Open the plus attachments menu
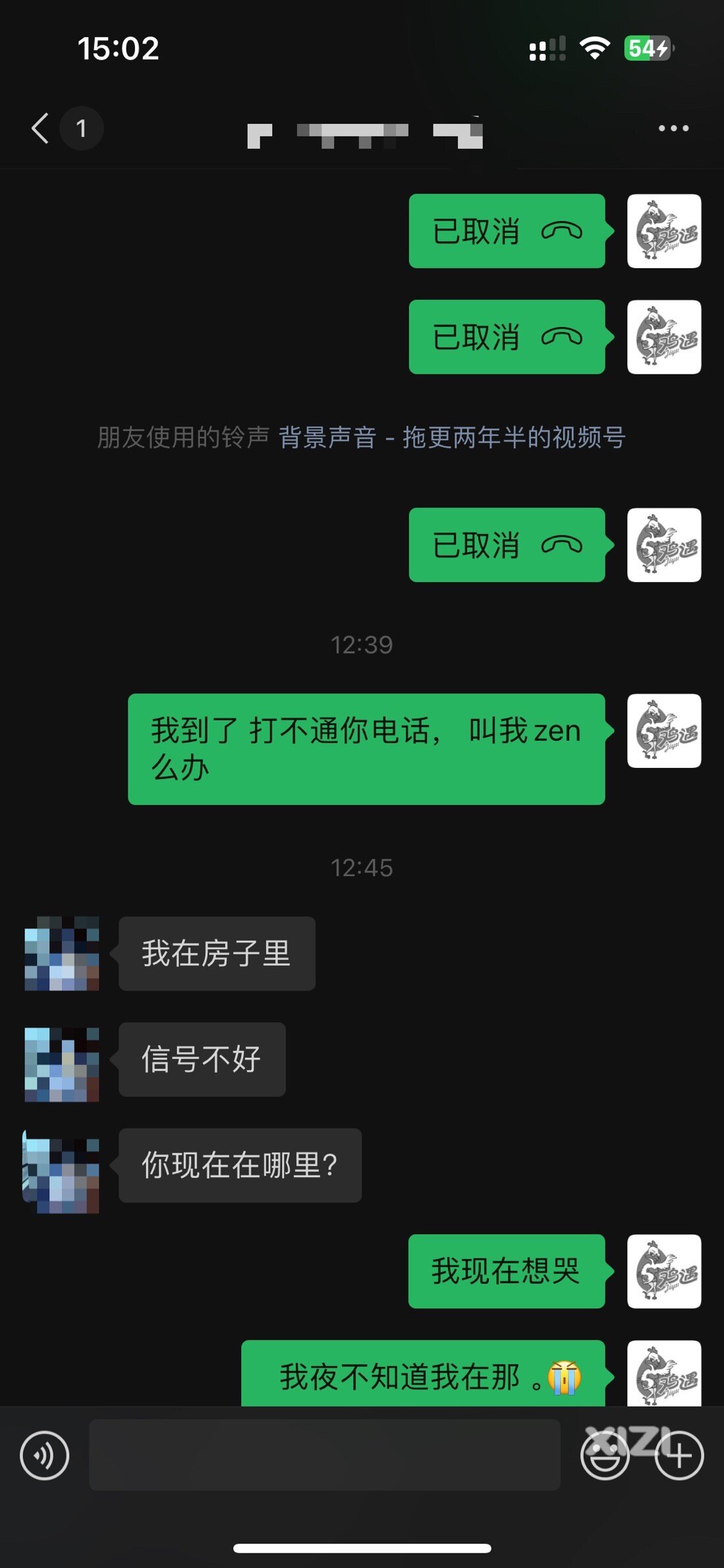 679,1455
